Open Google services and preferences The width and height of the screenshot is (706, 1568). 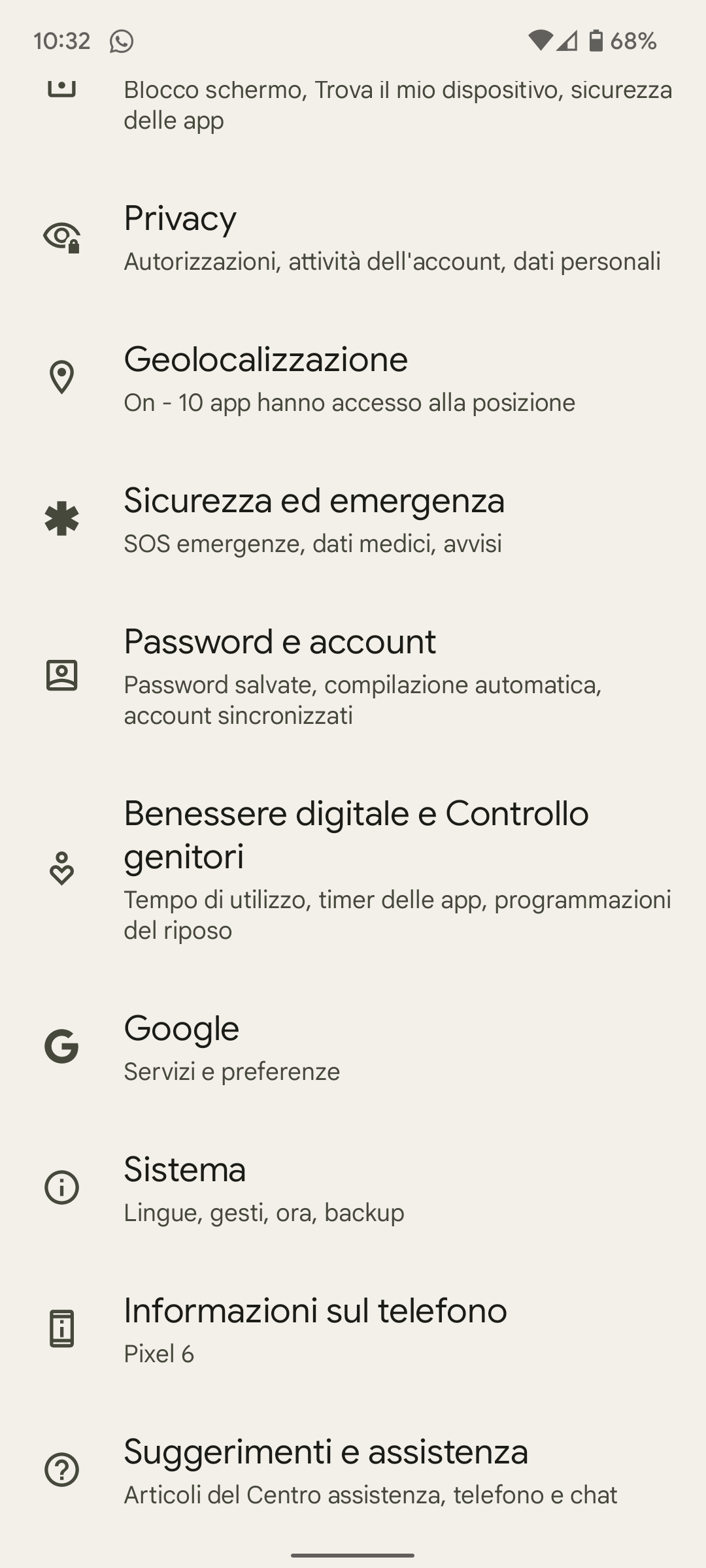353,1047
